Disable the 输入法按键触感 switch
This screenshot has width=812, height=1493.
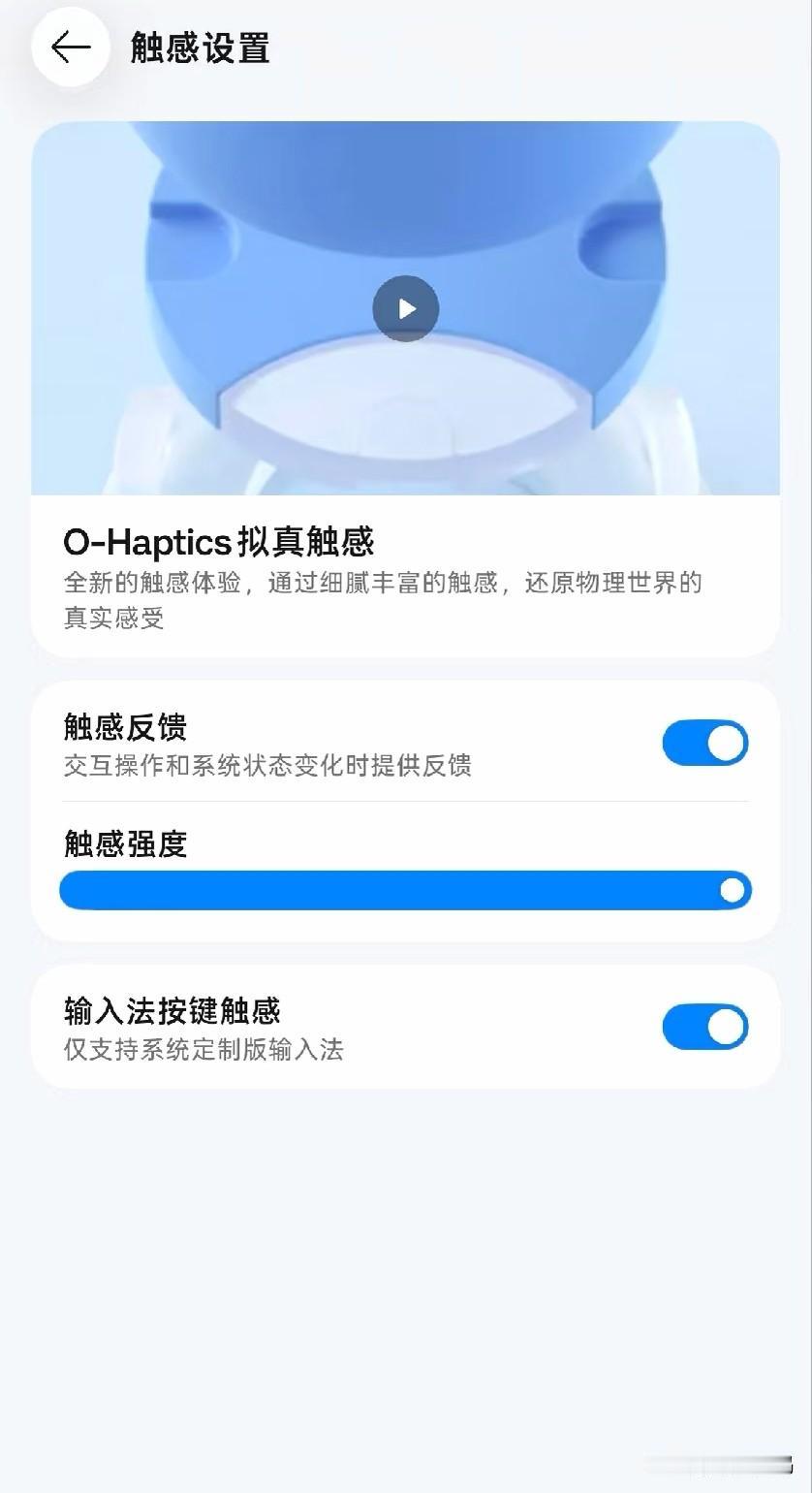[705, 1027]
